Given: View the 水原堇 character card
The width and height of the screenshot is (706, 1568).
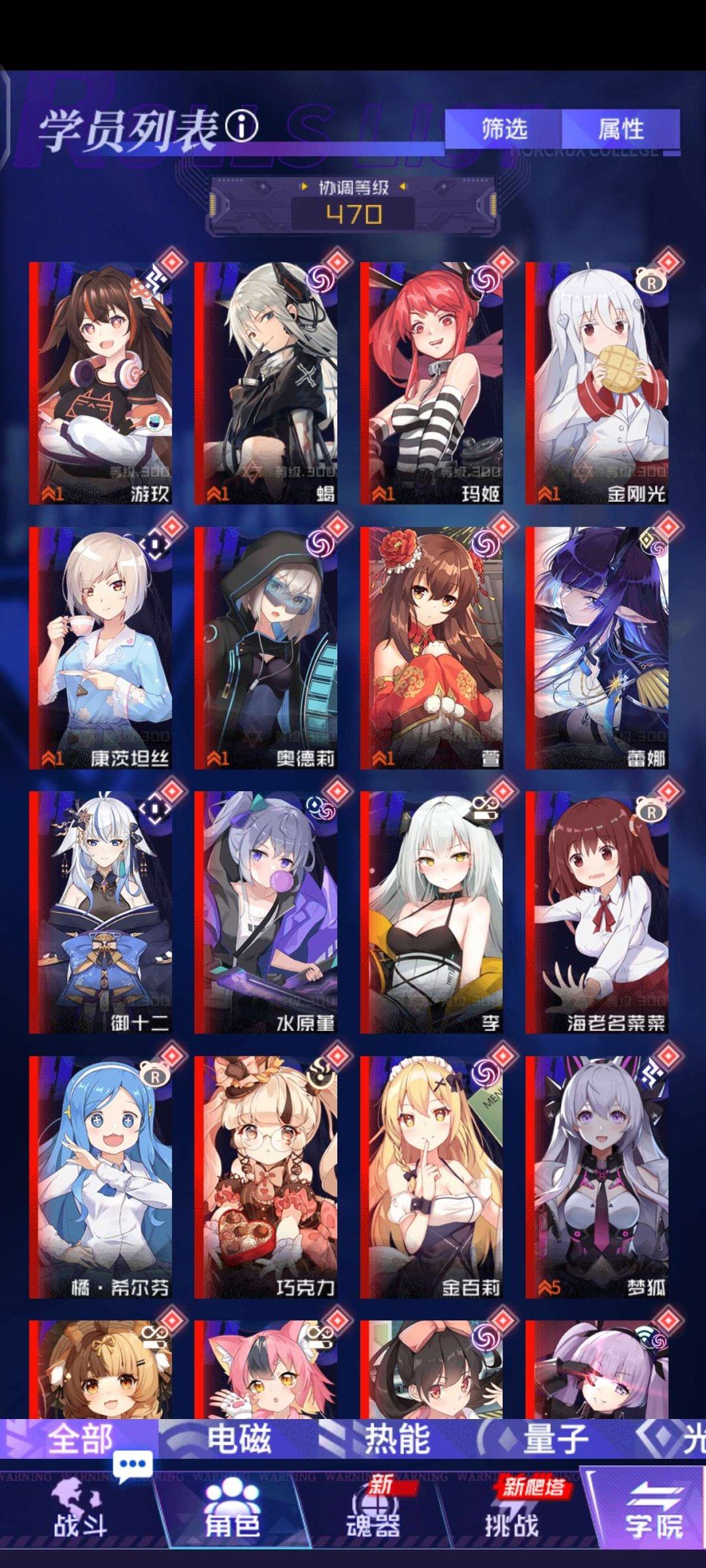Looking at the screenshot, I should tap(266, 913).
